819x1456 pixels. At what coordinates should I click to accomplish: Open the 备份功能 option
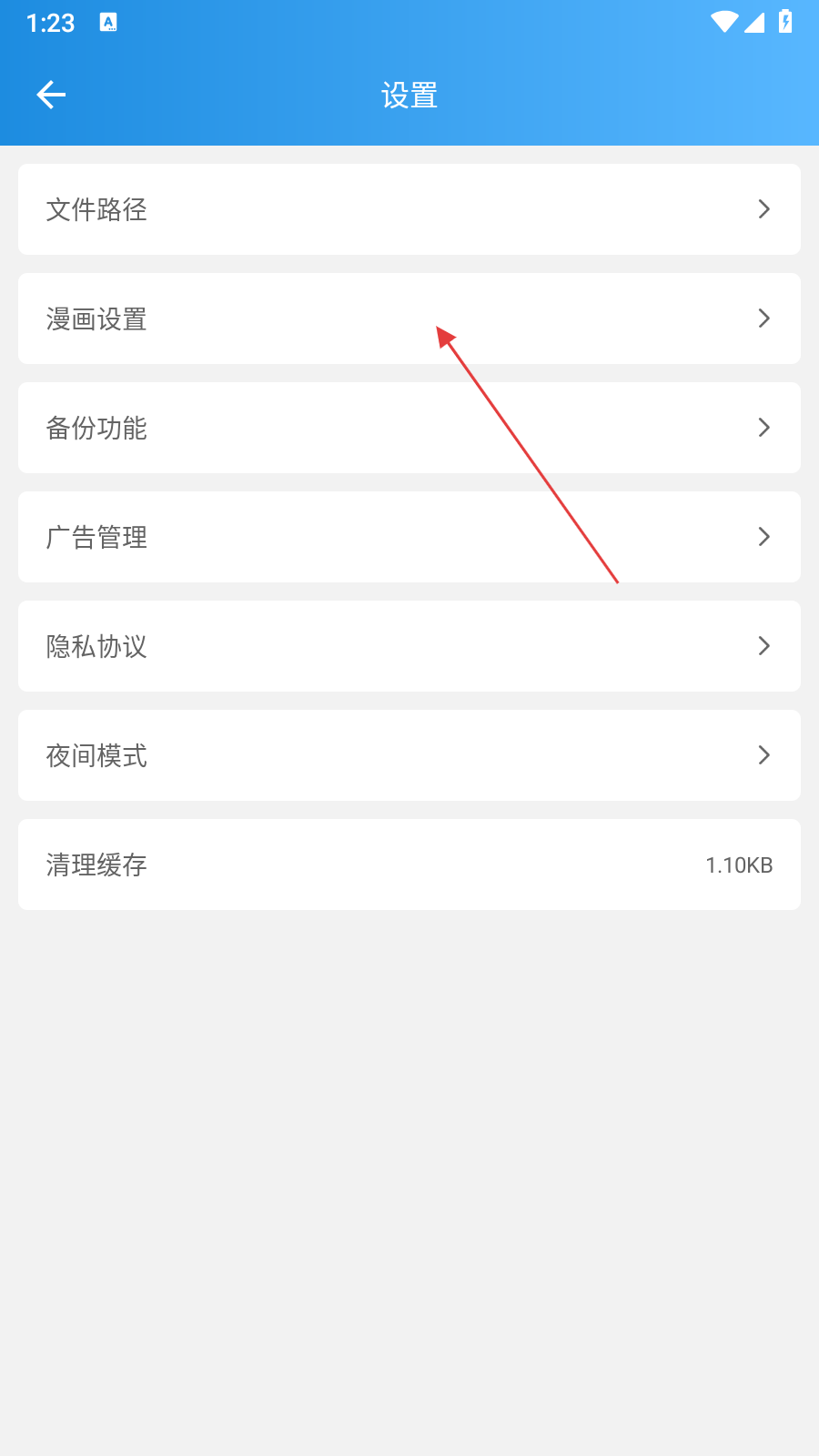409,428
